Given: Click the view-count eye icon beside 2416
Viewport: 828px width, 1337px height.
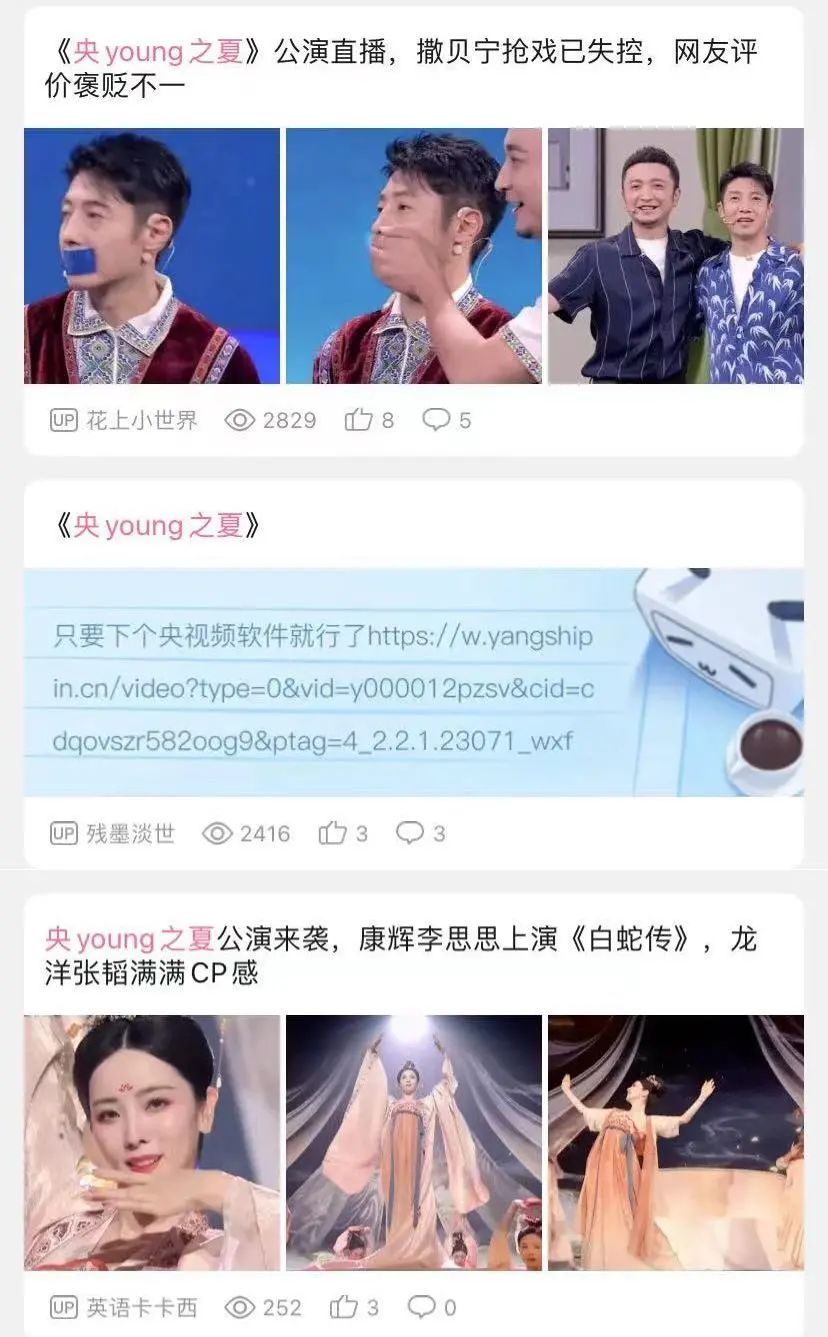Looking at the screenshot, I should (219, 832).
